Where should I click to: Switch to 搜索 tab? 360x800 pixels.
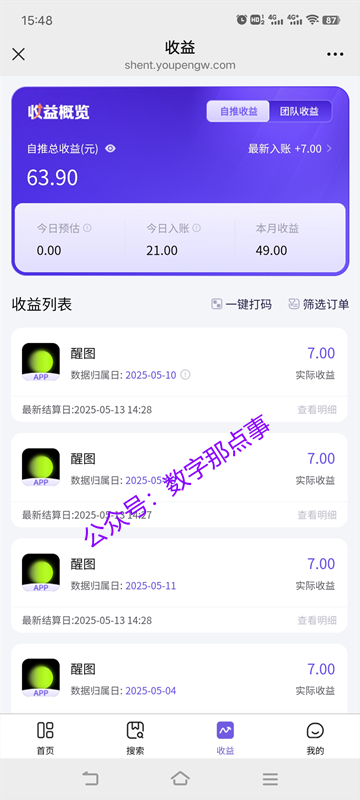coord(135,737)
